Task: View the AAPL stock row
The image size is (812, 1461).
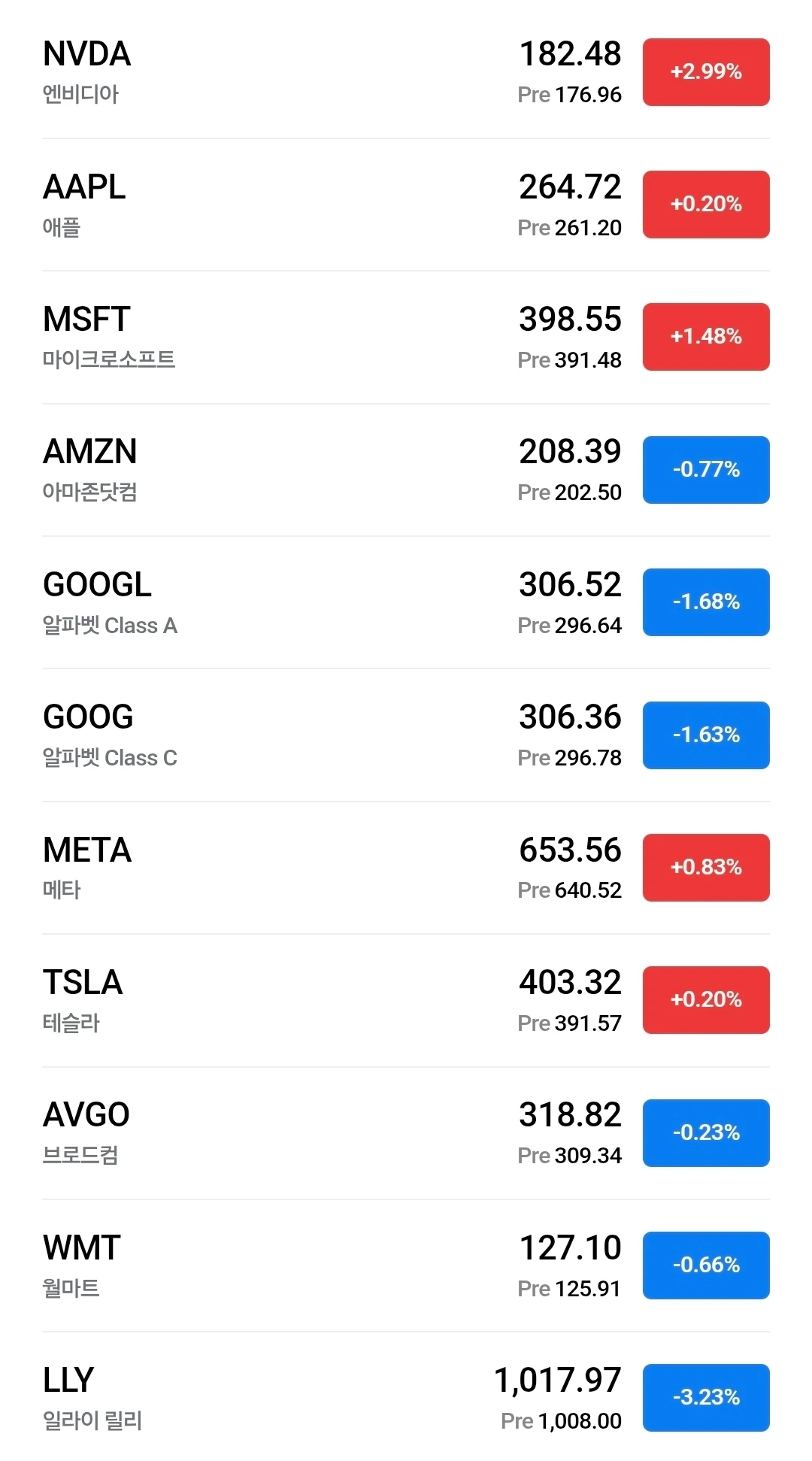Action: [x=84, y=188]
